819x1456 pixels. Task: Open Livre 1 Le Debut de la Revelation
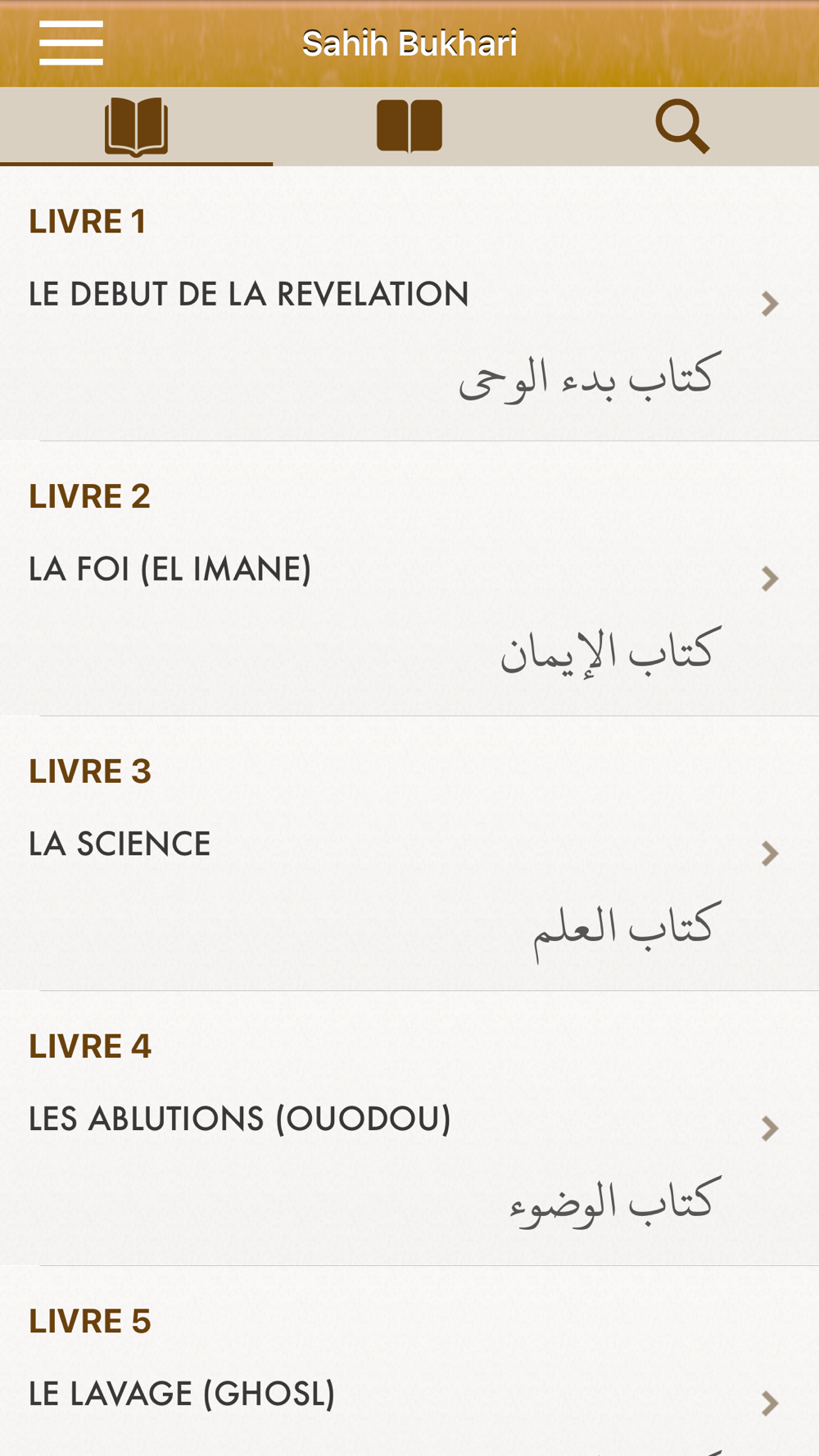tap(409, 304)
